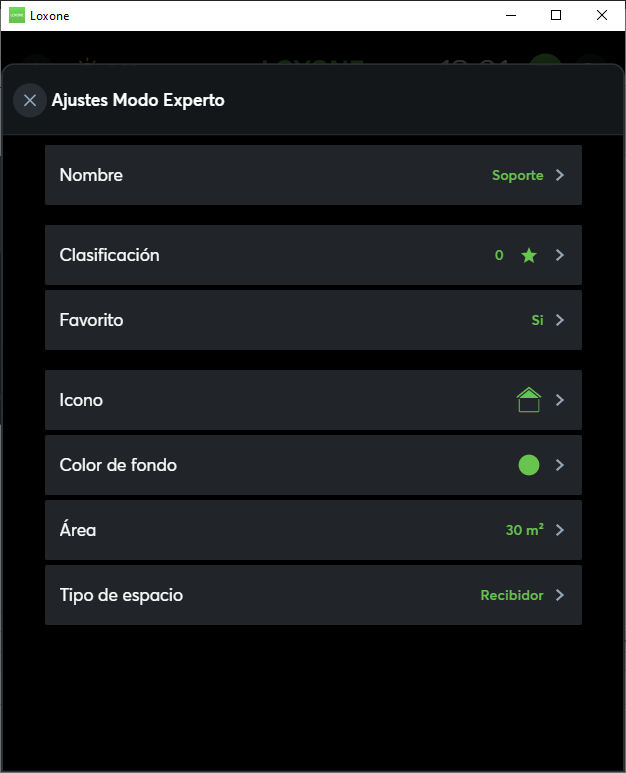Open the Nombre setting row
626x773 pixels.
coord(313,175)
